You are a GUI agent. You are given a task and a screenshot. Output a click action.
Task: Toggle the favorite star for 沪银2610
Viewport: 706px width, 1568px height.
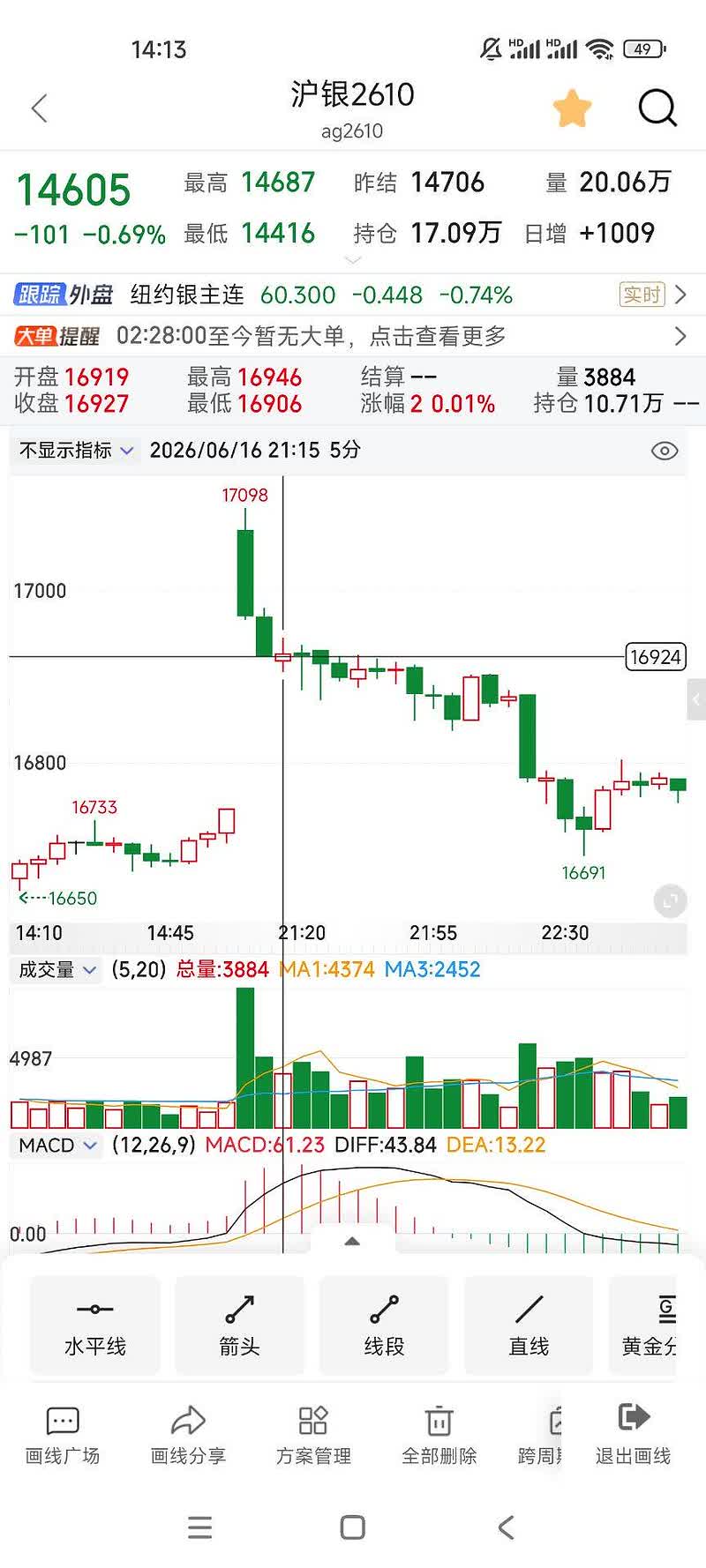pos(572,108)
